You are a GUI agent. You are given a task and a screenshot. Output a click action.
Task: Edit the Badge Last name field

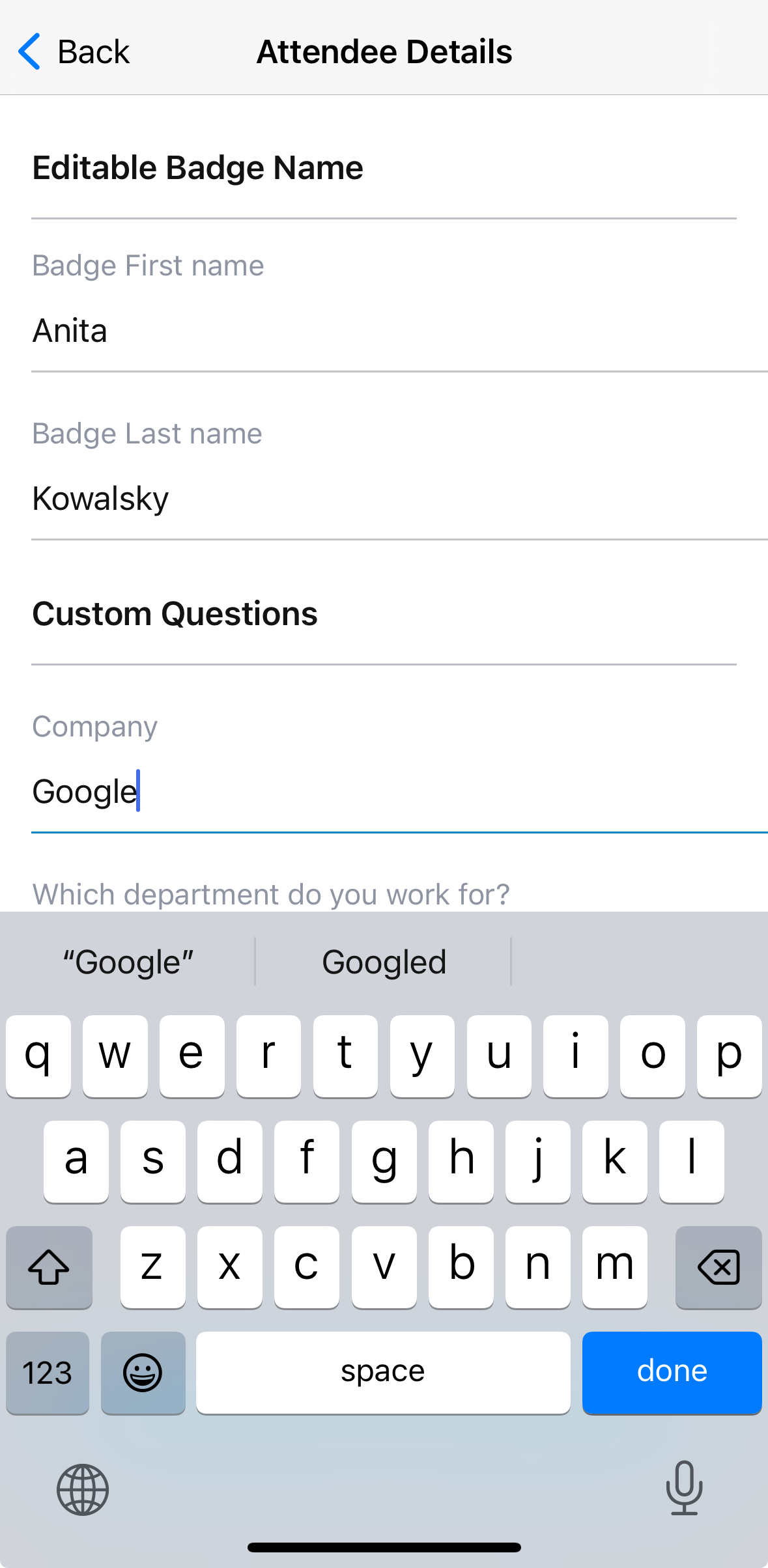(x=399, y=499)
